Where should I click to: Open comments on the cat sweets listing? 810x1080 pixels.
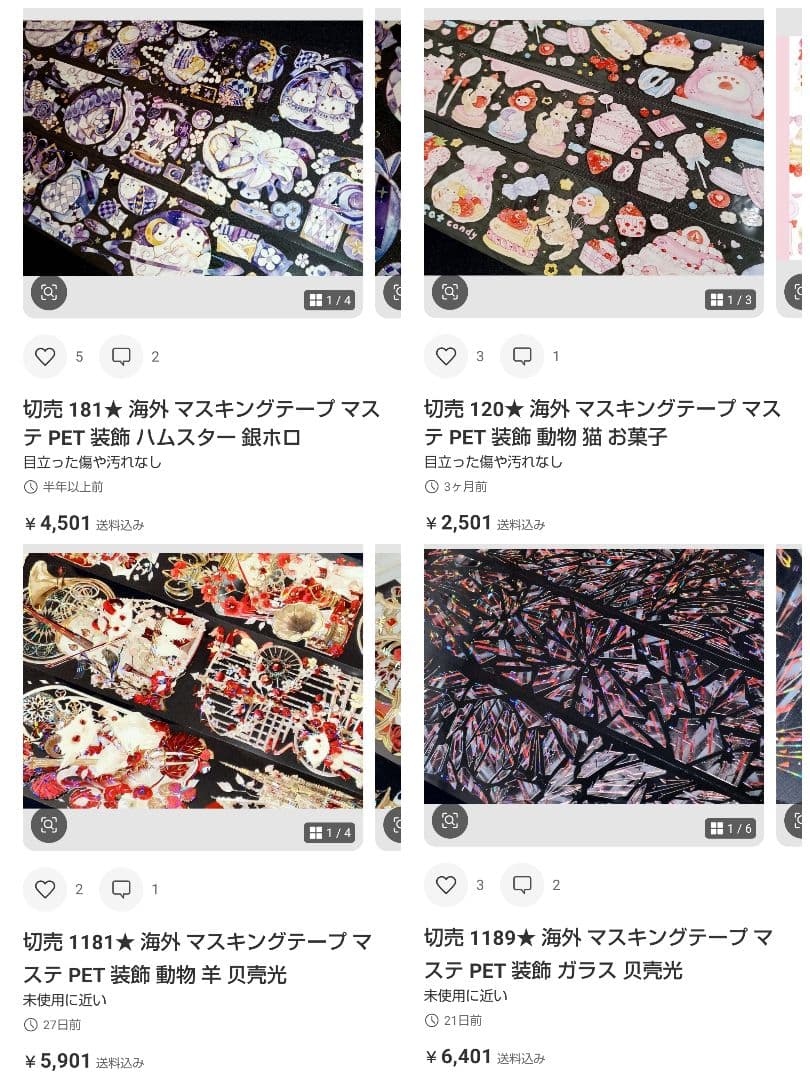(523, 356)
